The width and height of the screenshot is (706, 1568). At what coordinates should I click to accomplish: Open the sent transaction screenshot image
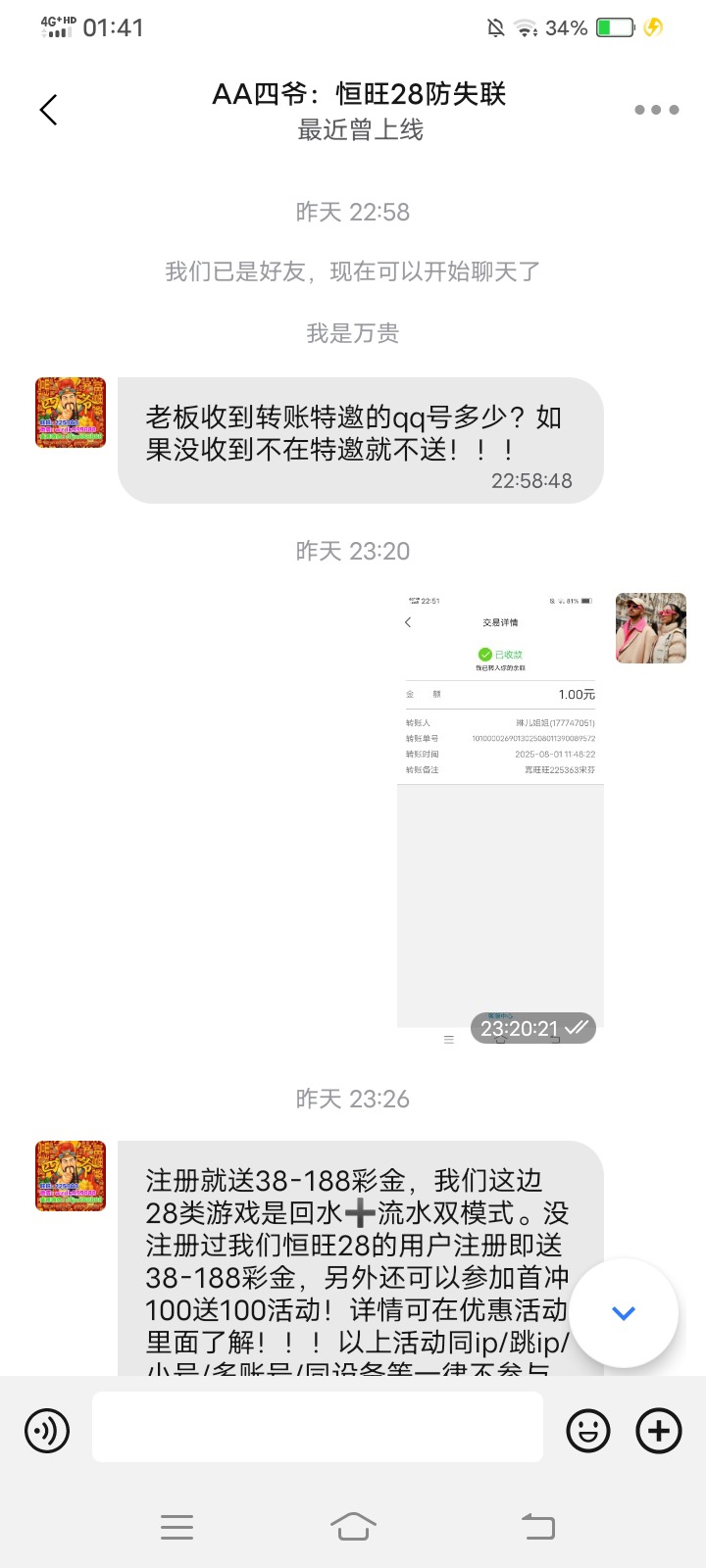500,811
